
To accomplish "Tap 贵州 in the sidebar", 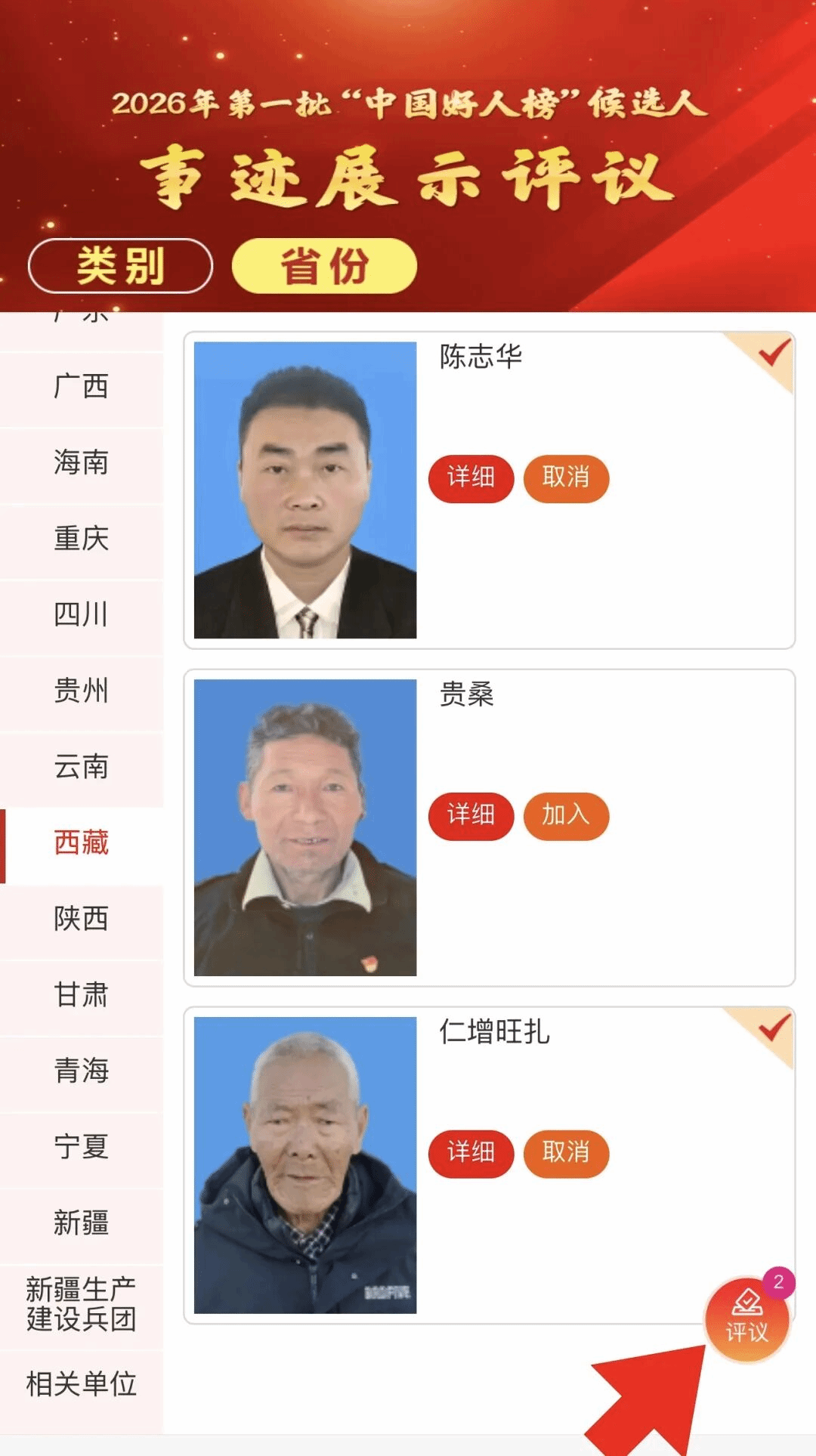I will [81, 691].
